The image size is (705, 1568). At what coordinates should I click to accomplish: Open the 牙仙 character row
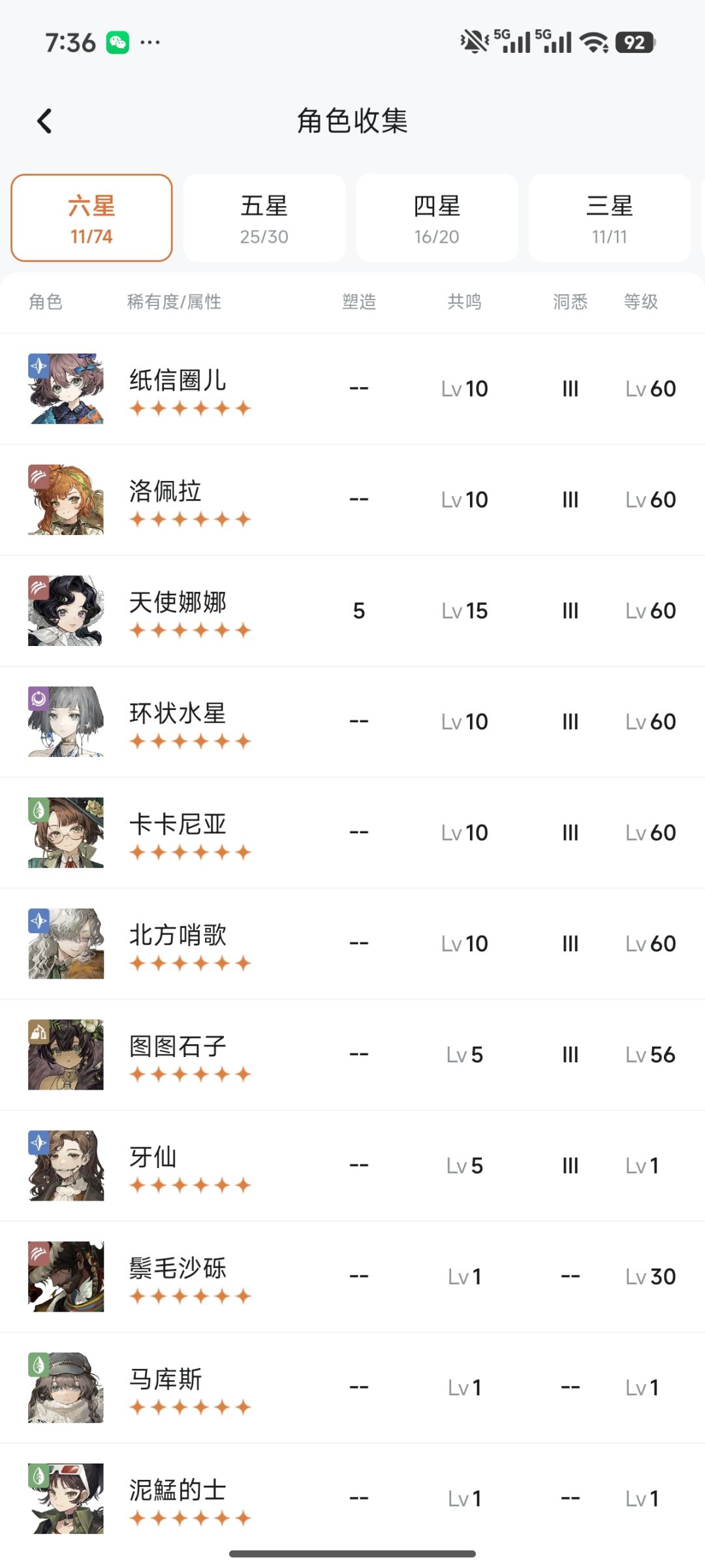click(352, 1165)
